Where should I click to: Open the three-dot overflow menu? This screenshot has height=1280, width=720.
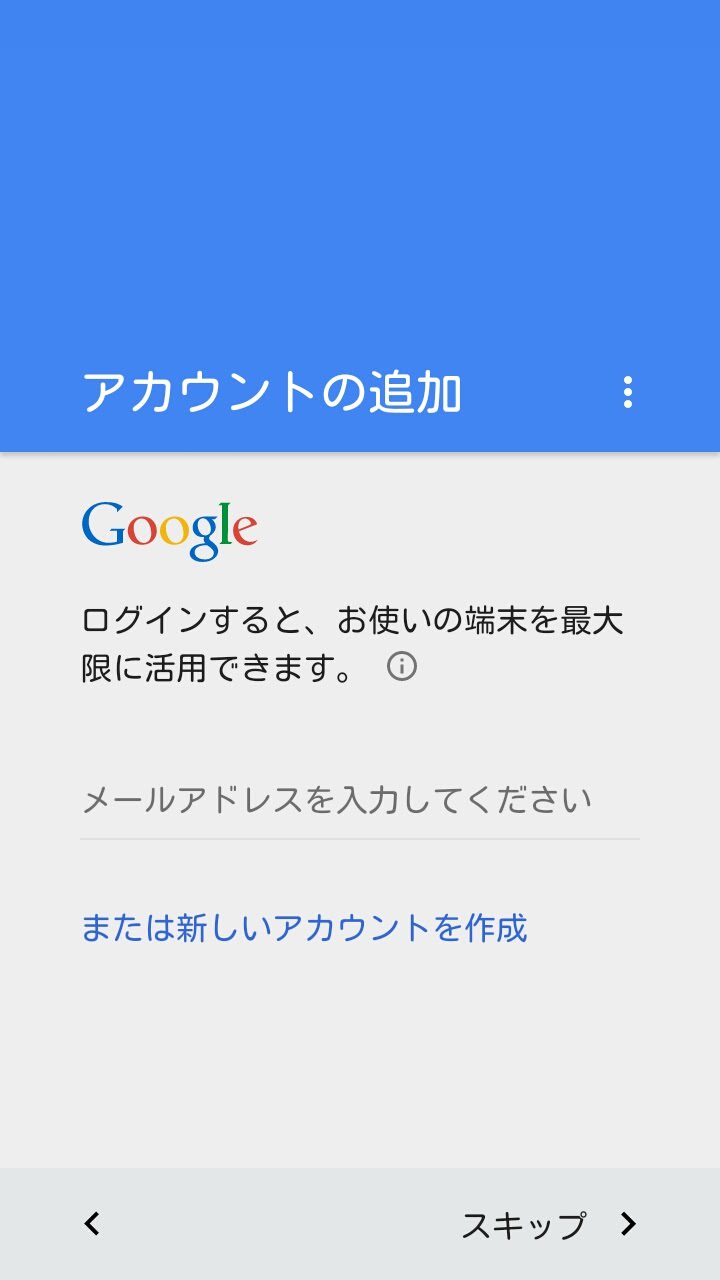(x=627, y=392)
